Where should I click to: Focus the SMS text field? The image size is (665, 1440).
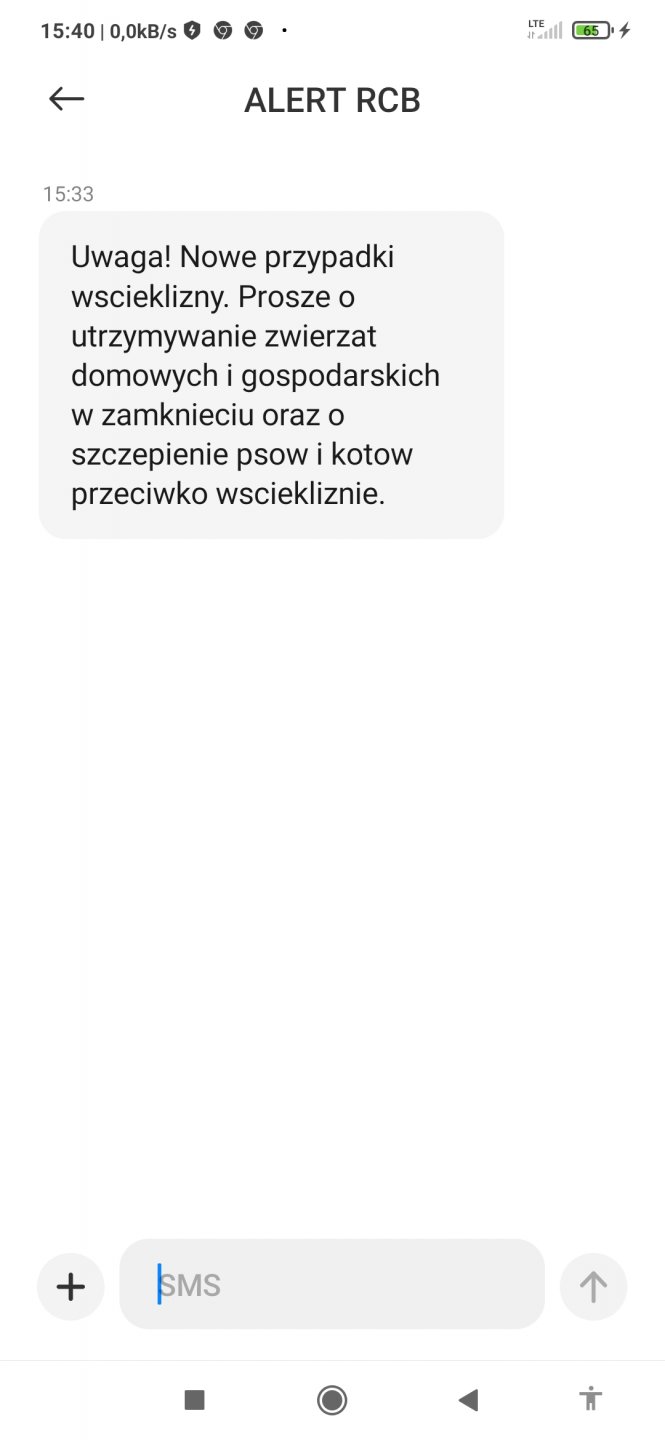(332, 1285)
